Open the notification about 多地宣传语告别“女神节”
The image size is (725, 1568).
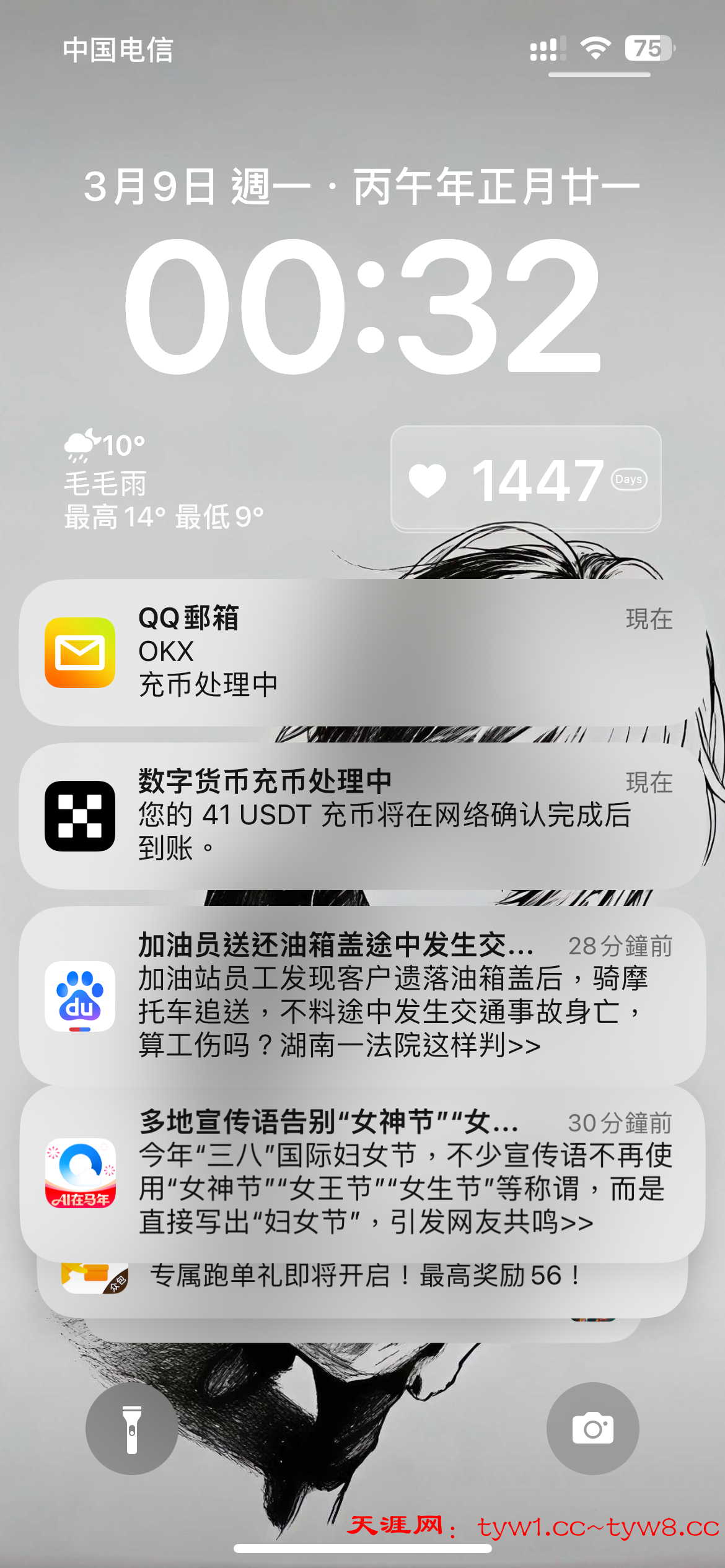(362, 1172)
